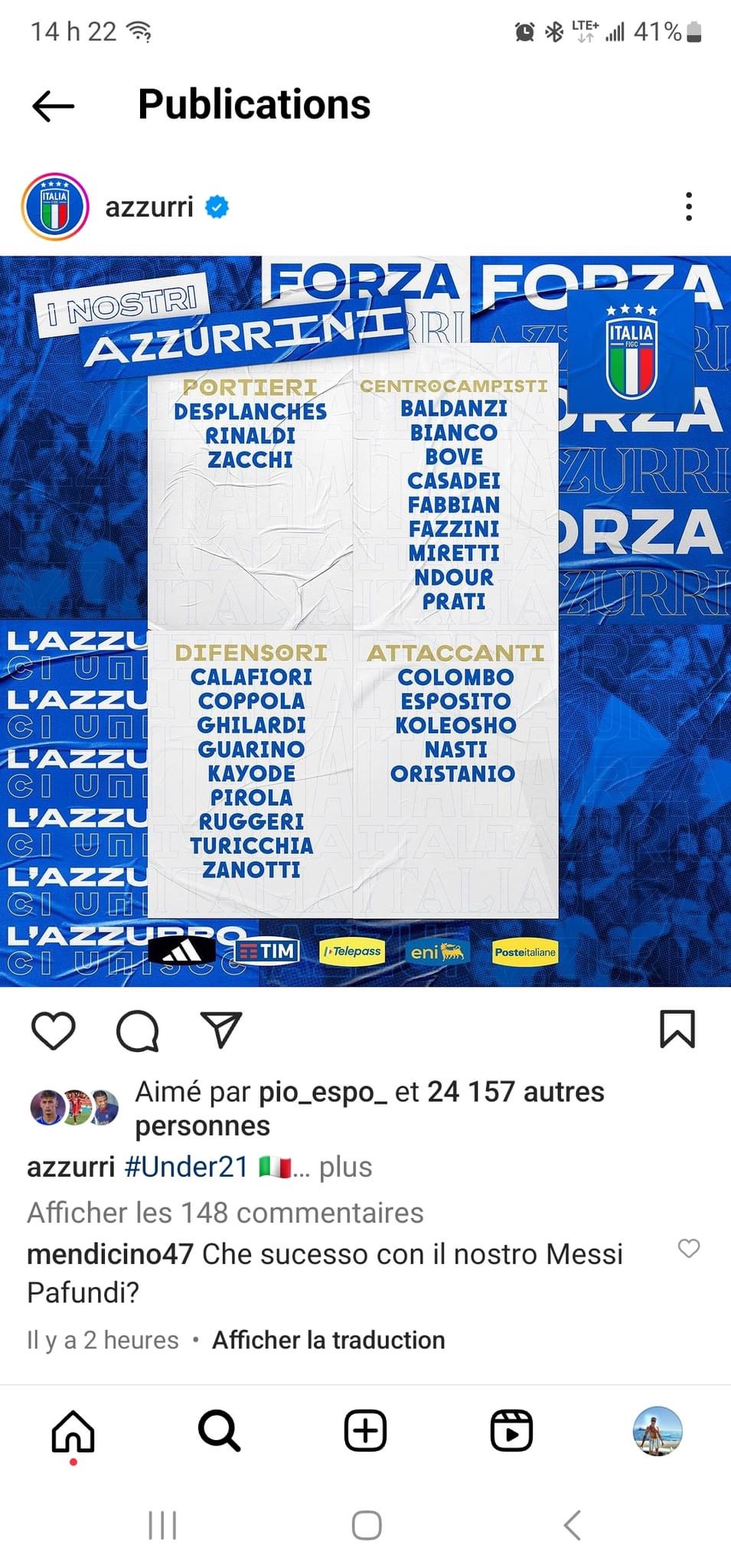Show all 148 comments
Screen dimensions: 731x1568
tap(225, 1213)
